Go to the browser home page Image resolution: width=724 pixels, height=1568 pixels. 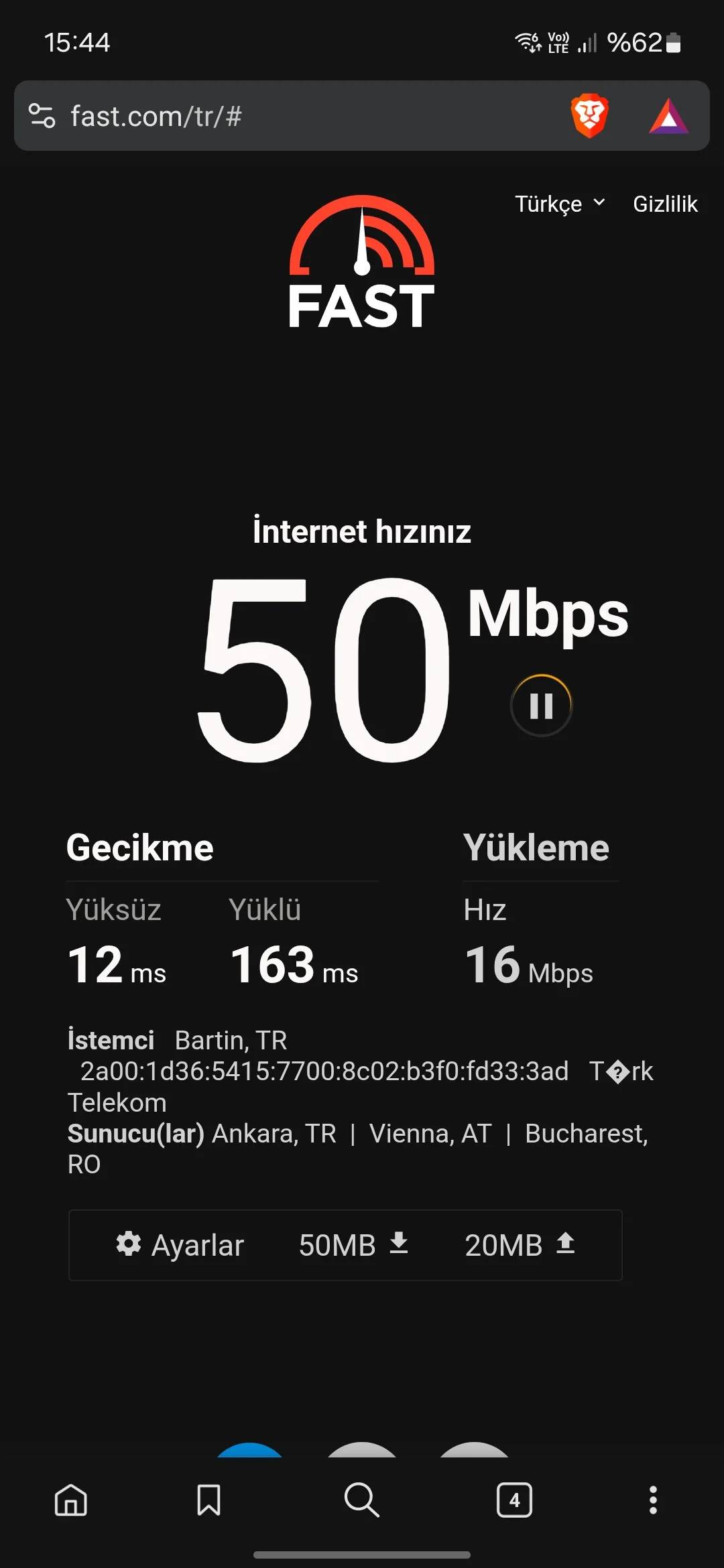[x=71, y=1500]
